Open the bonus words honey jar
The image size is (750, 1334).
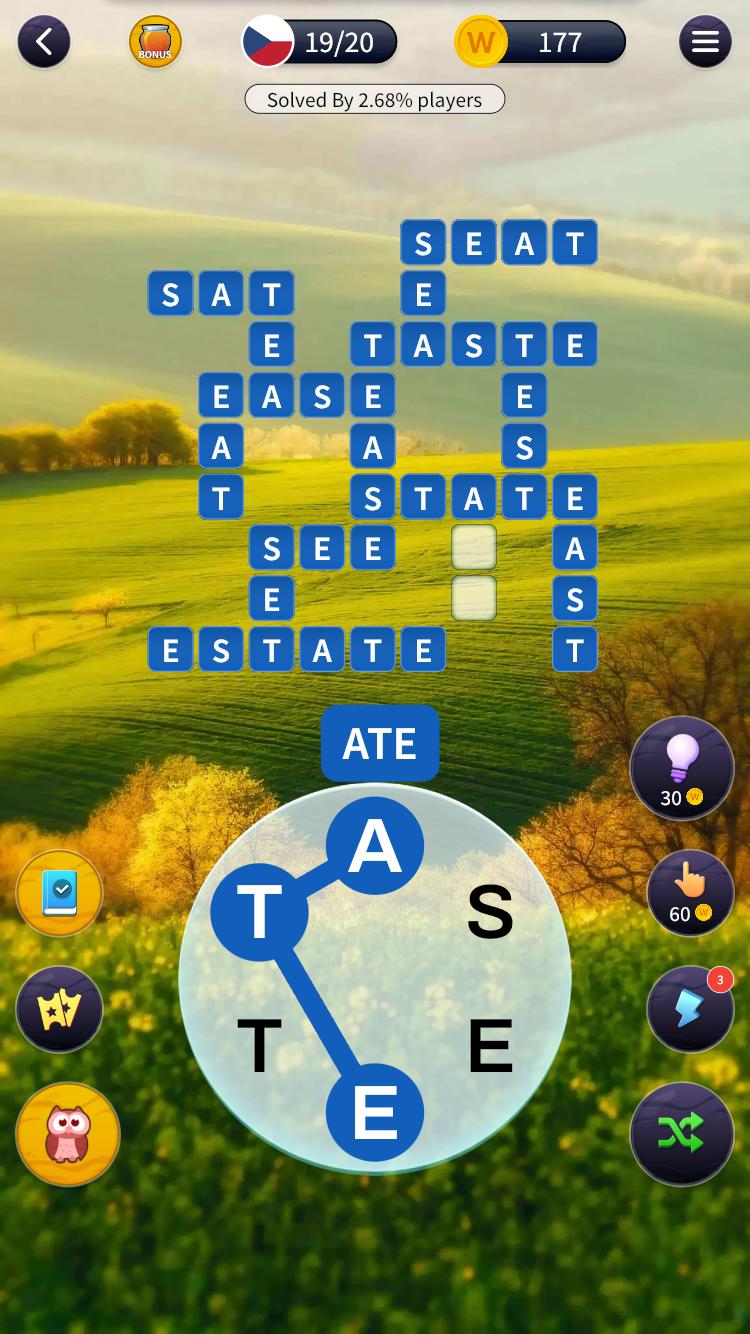pos(155,42)
